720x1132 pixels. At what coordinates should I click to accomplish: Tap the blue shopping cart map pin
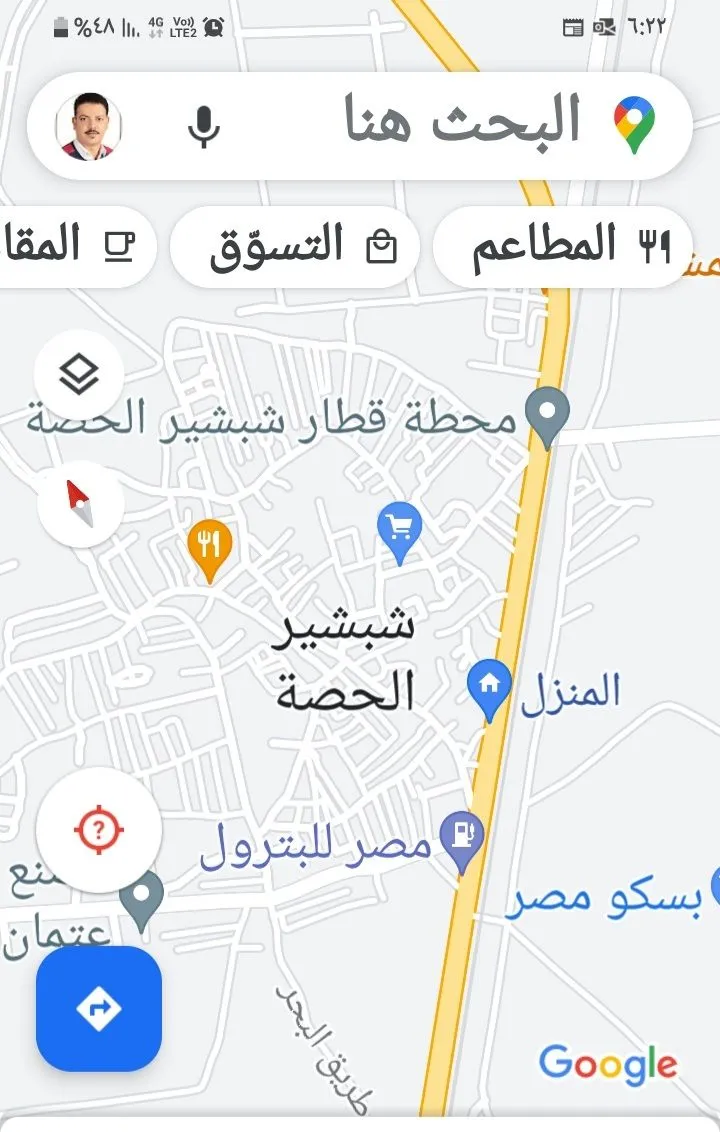click(x=400, y=528)
